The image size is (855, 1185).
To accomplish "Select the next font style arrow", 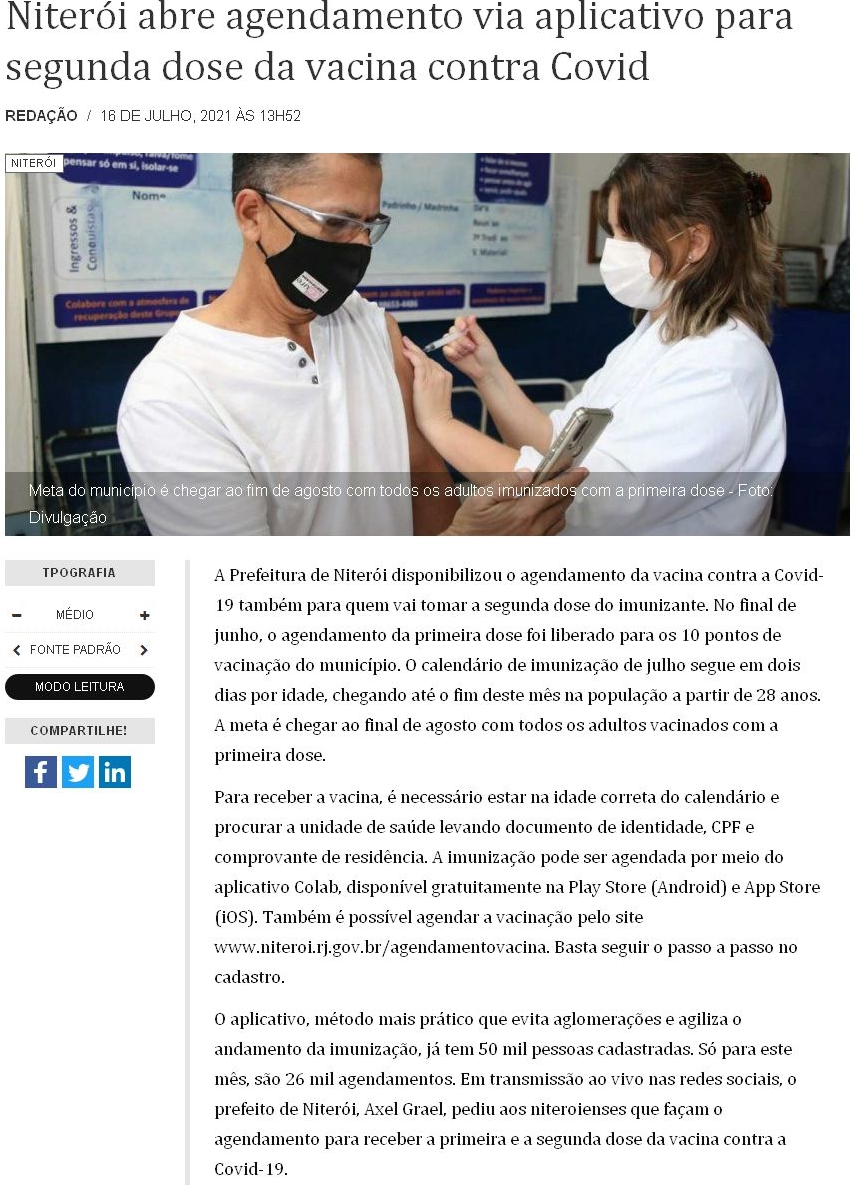I will [x=144, y=650].
